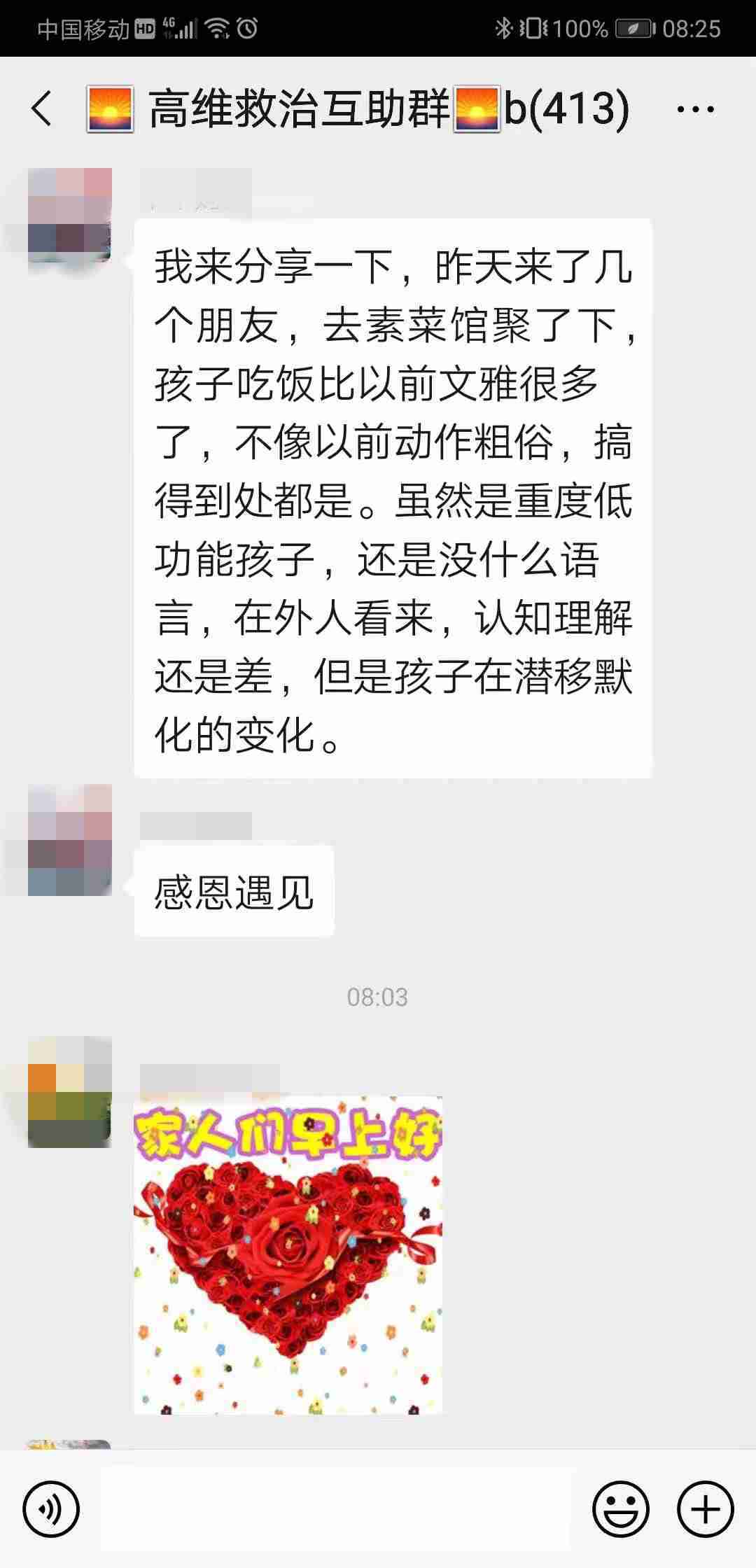The height and width of the screenshot is (1568, 756).
Task: Open the red rose heart image
Action: point(288,1254)
